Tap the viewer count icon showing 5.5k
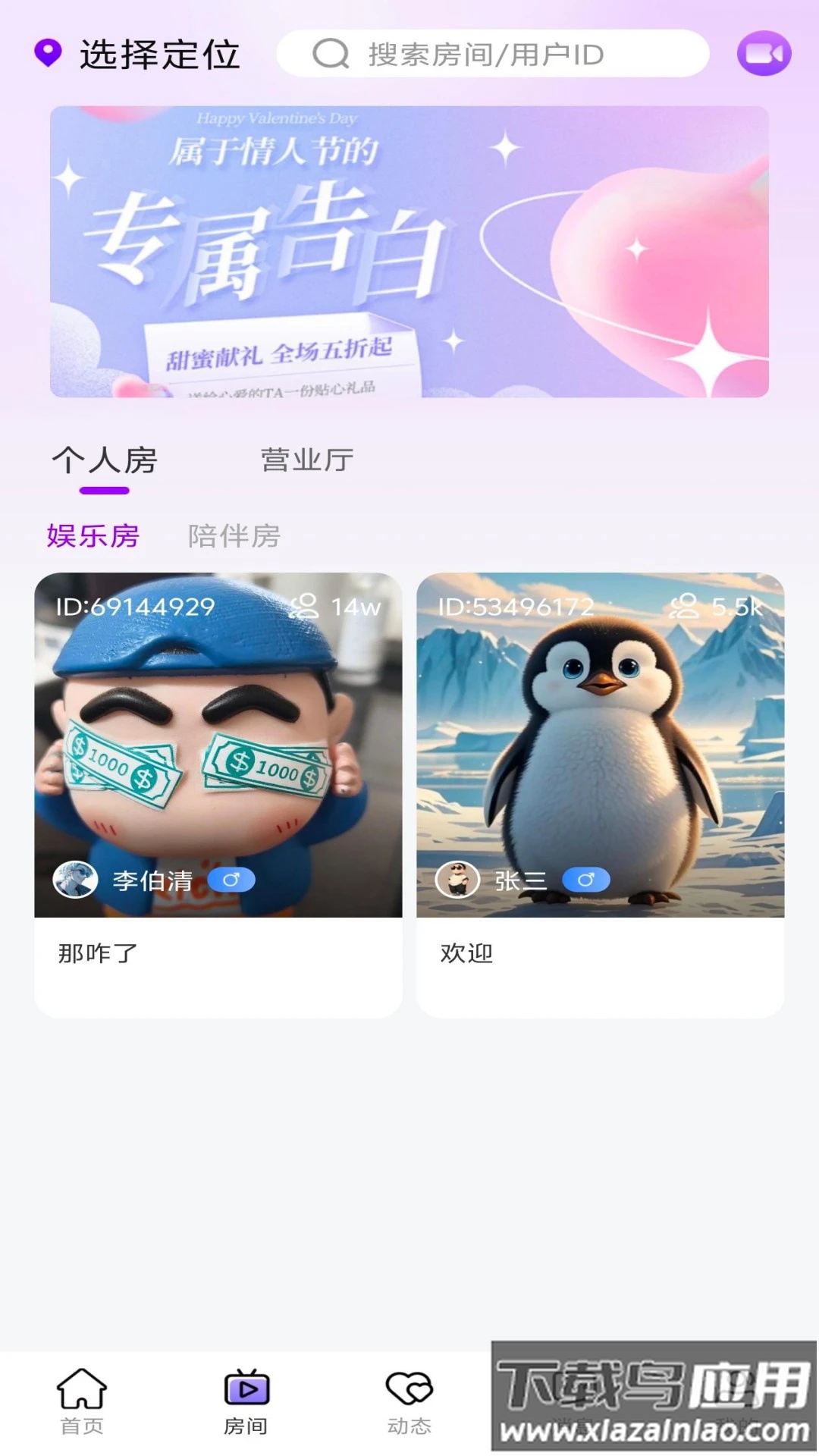 (686, 606)
